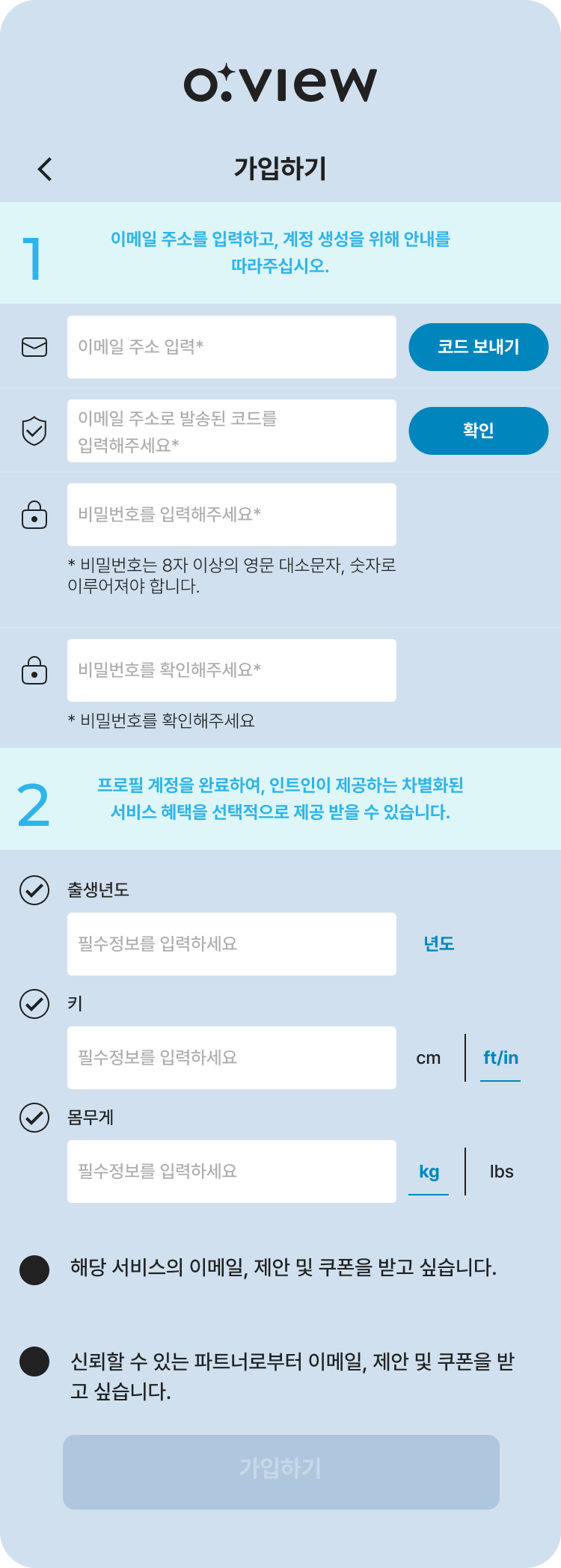The height and width of the screenshot is (1568, 561).
Task: Select lbs as the weight unit
Action: click(x=501, y=1172)
